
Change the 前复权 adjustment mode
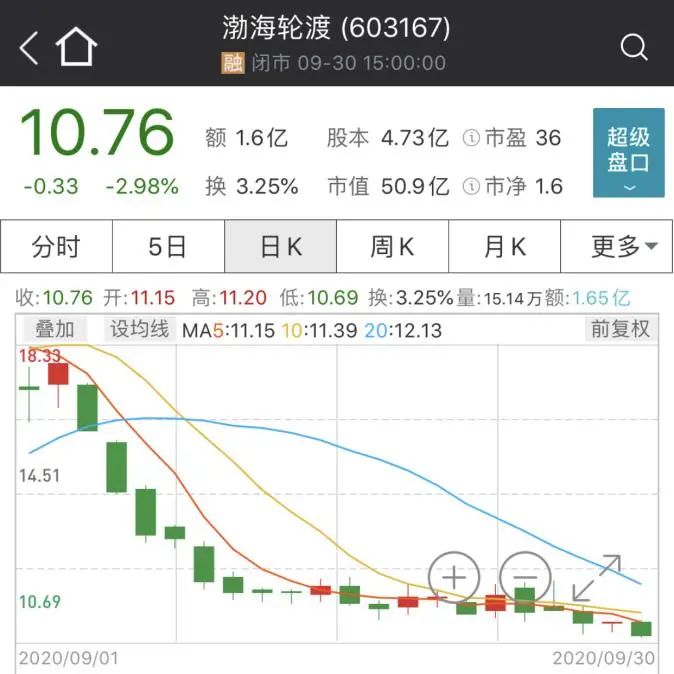point(620,329)
